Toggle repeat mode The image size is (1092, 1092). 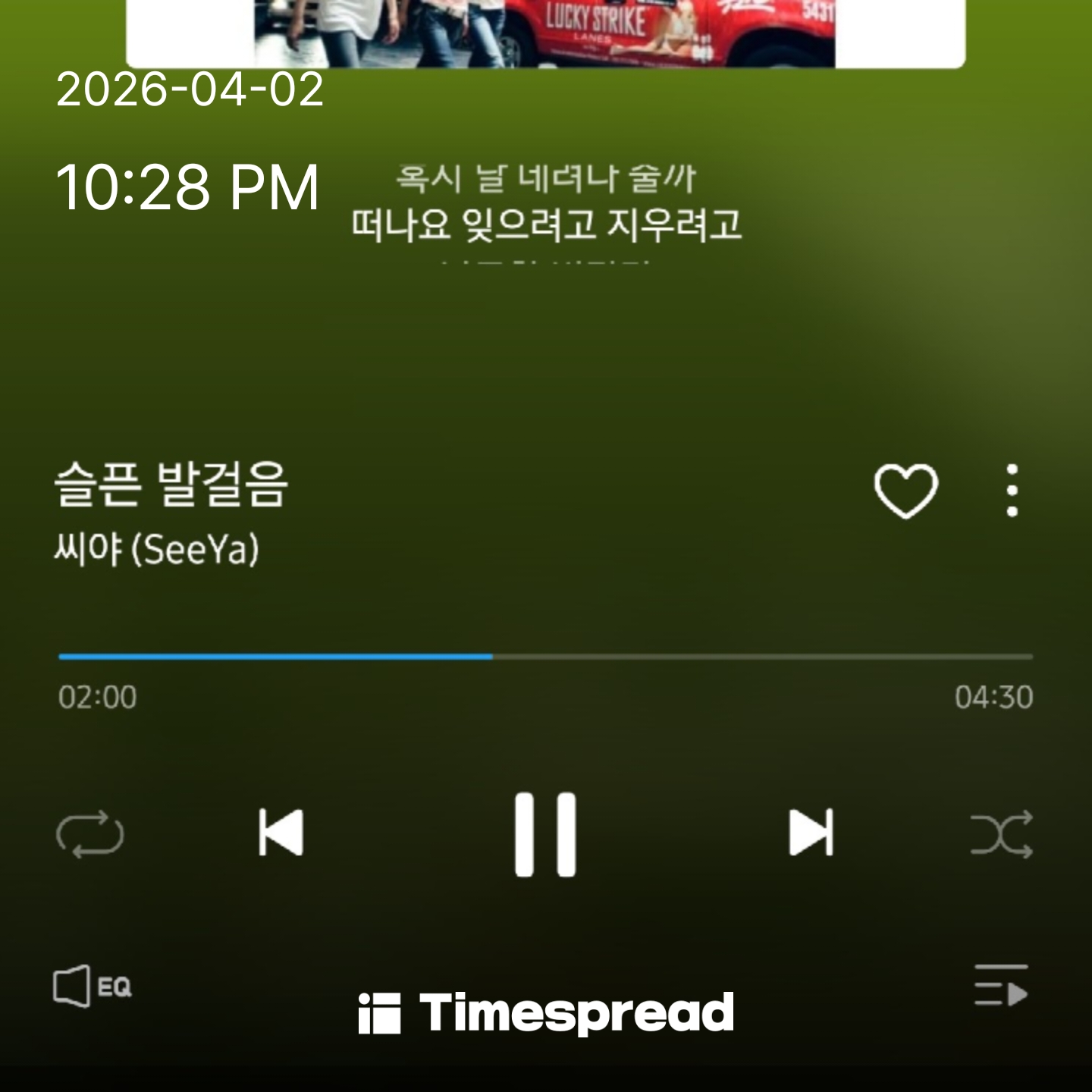pyautogui.click(x=90, y=834)
